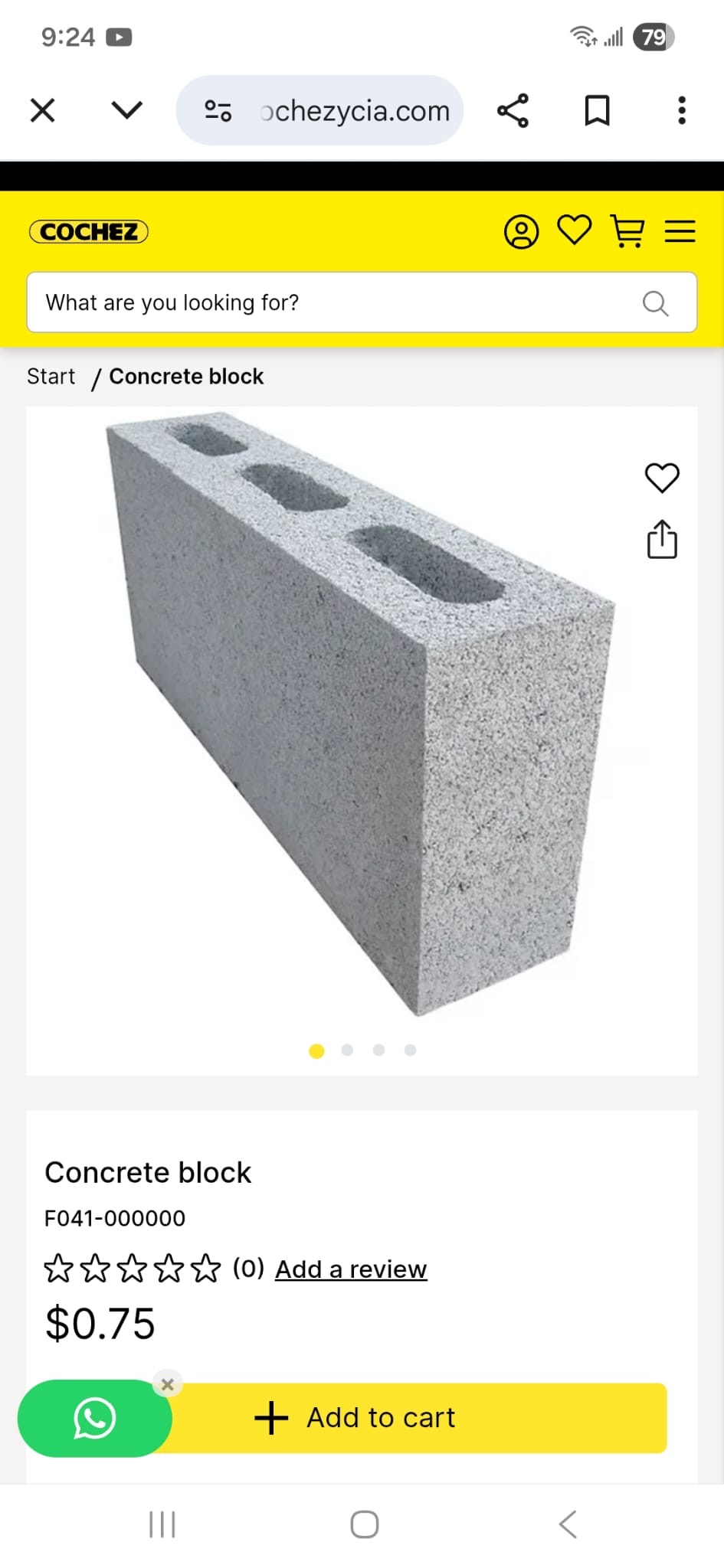Viewport: 724px width, 1568px height.
Task: Open the browser overflow menu
Action: [x=681, y=110]
